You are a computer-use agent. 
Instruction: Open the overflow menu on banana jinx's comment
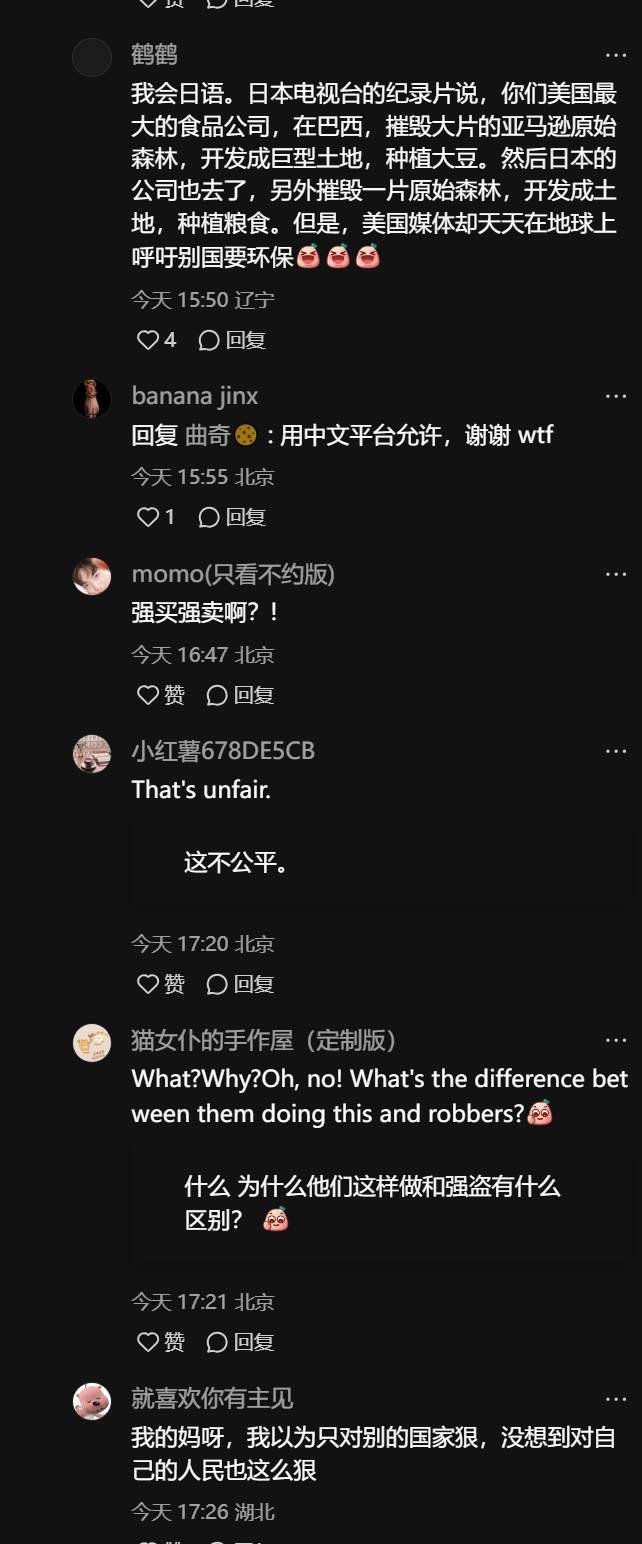(x=616, y=397)
